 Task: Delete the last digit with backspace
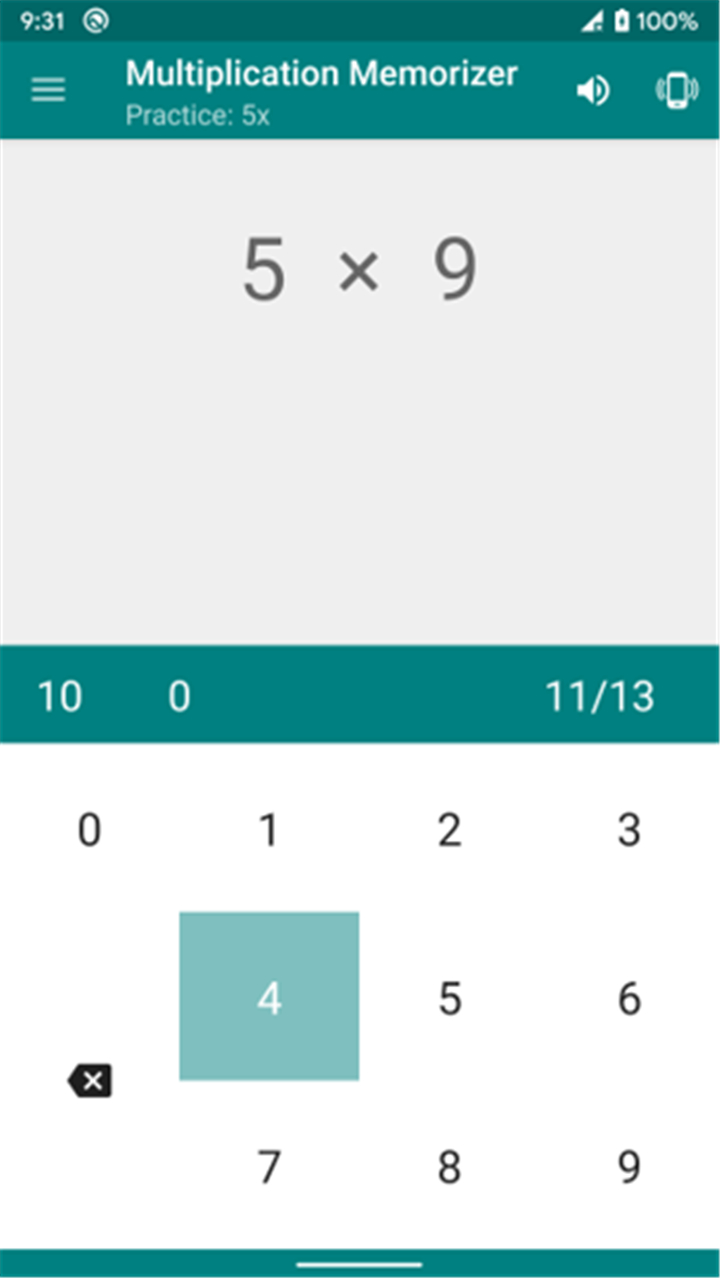click(x=90, y=1081)
